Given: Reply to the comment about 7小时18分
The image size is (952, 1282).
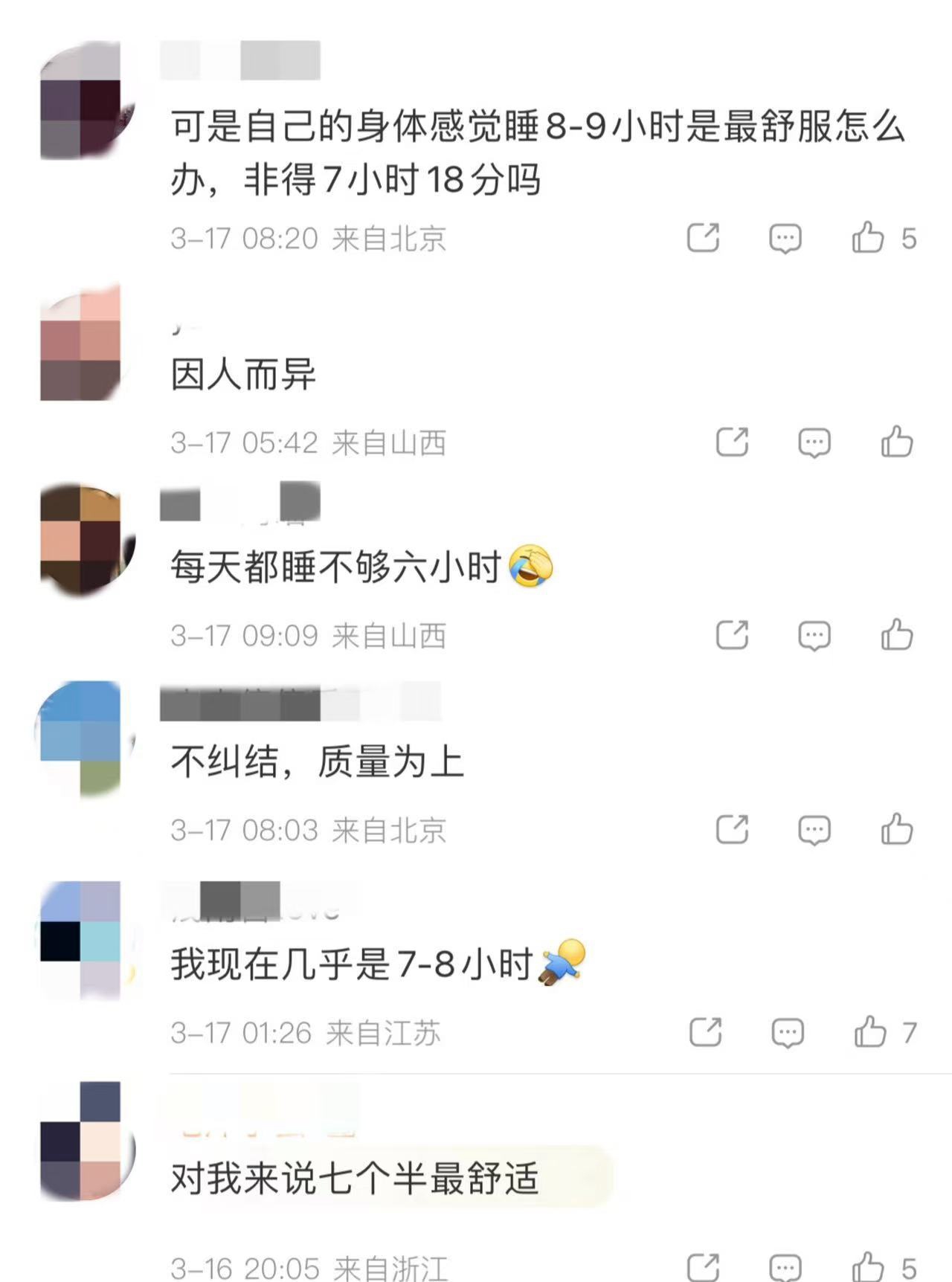Looking at the screenshot, I should click(785, 238).
